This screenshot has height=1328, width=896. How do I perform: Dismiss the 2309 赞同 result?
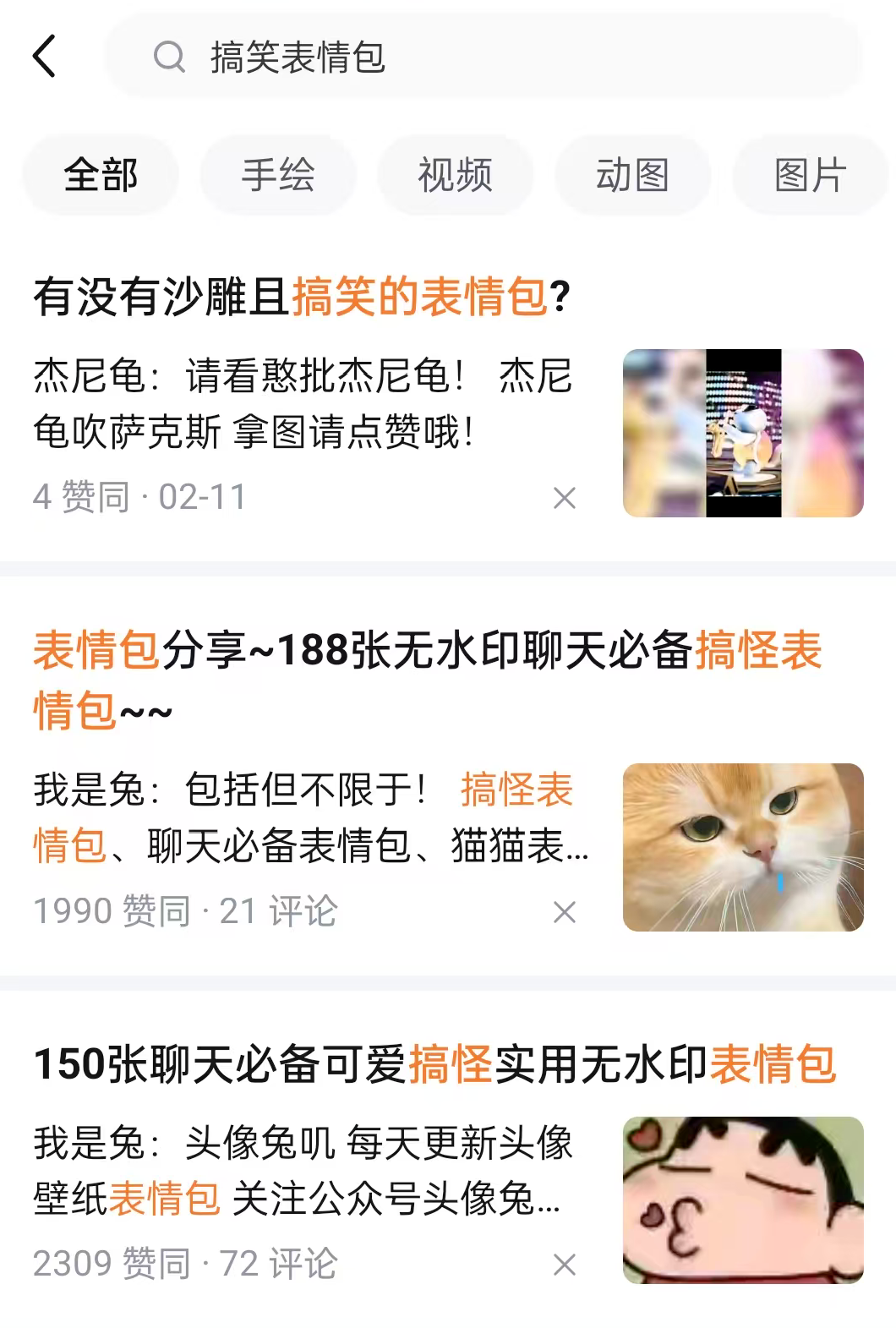tap(565, 1265)
